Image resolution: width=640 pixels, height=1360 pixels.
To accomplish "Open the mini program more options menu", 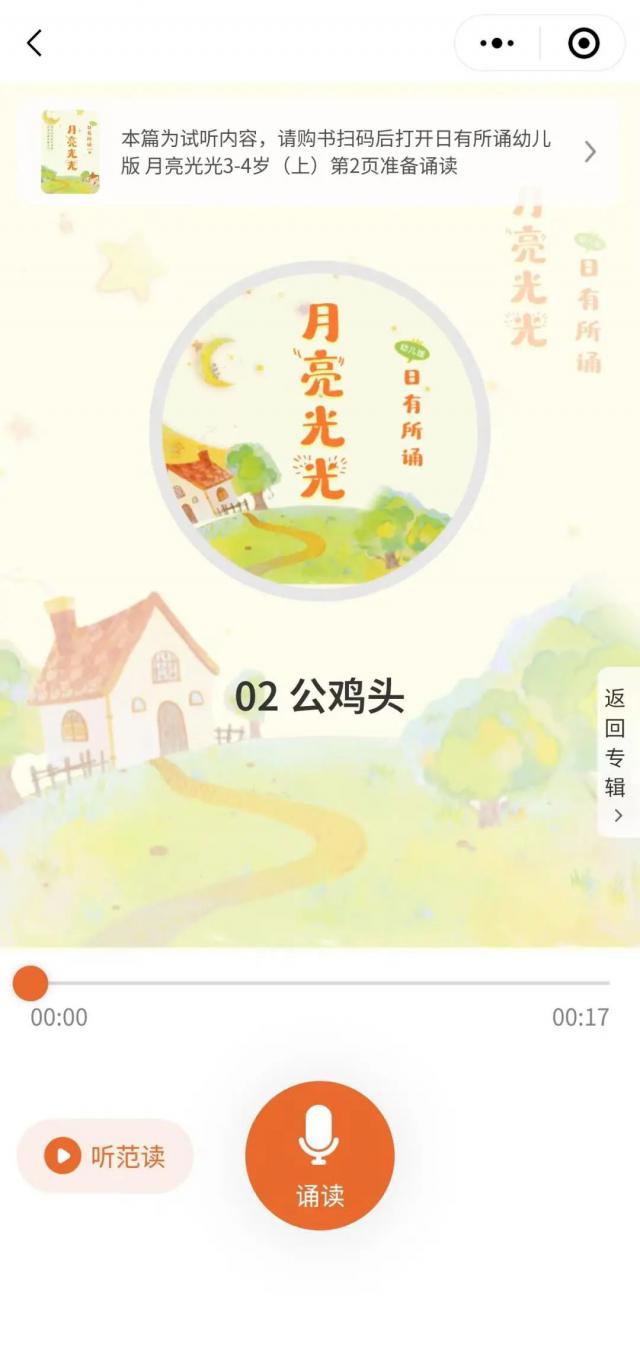I will [x=497, y=43].
